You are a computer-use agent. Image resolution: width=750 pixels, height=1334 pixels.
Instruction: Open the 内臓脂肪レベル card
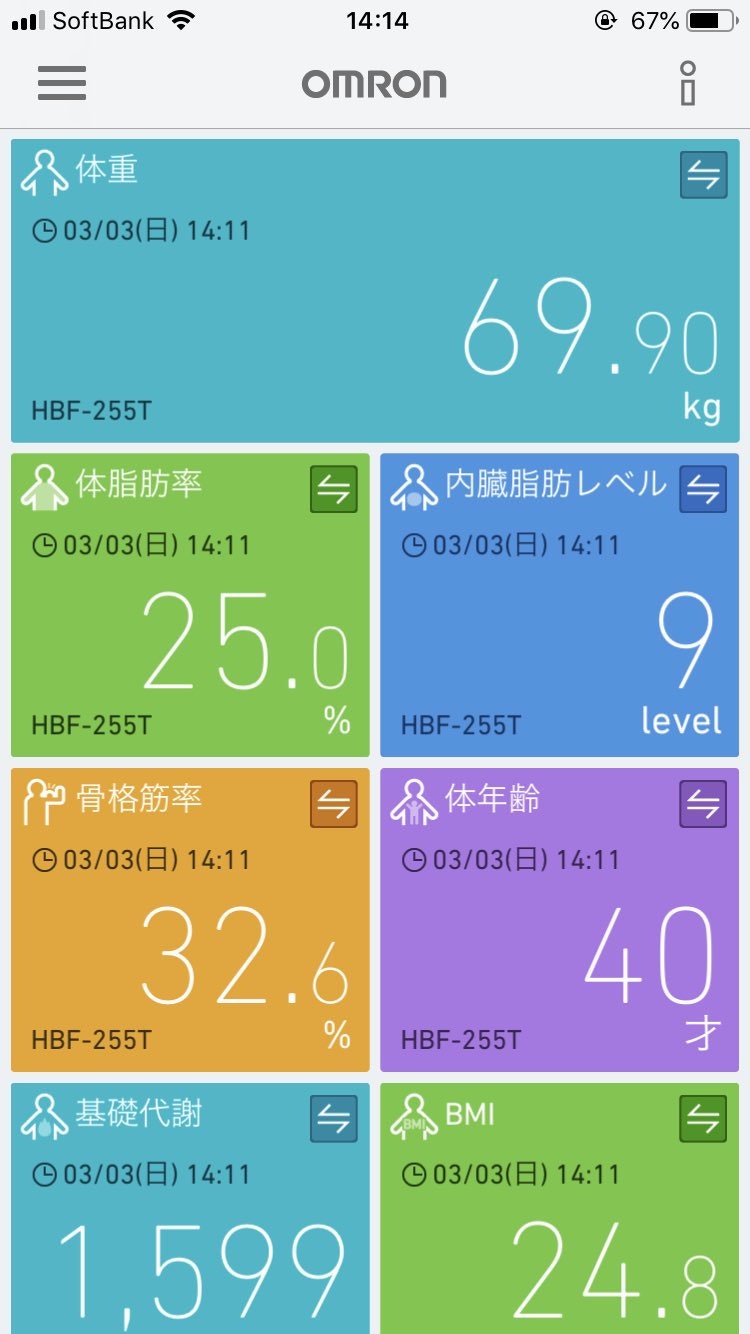pyautogui.click(x=560, y=605)
